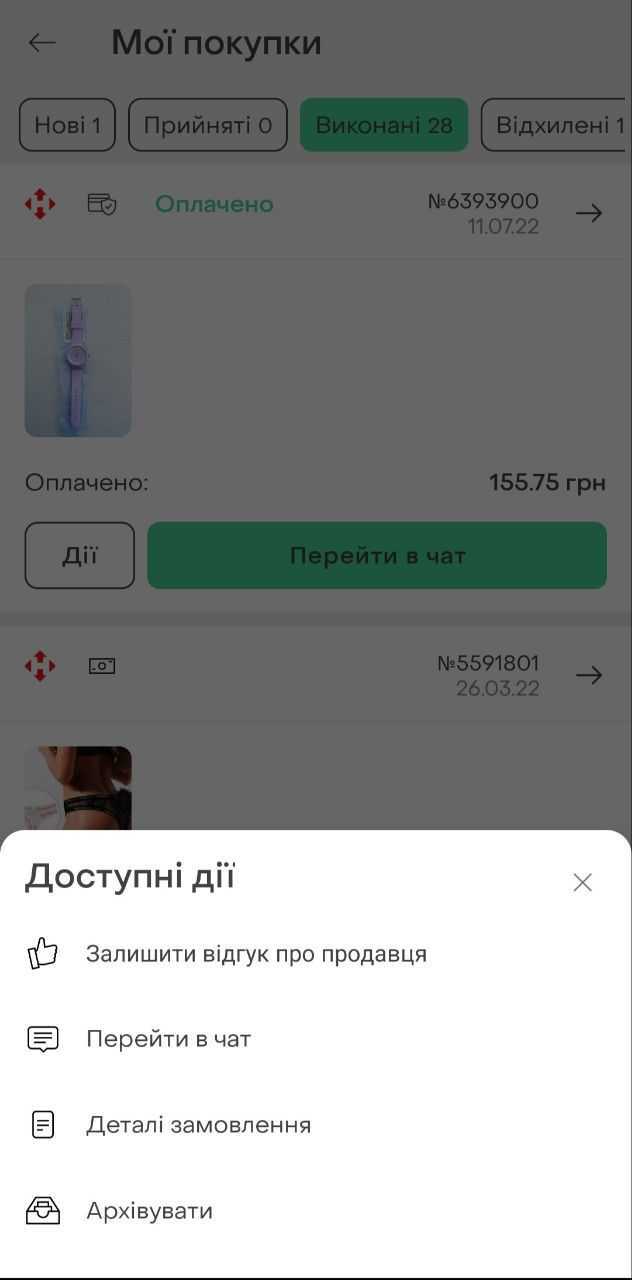Close the Доступні дії sheet
Screen dimensions: 632x1280
click(583, 882)
